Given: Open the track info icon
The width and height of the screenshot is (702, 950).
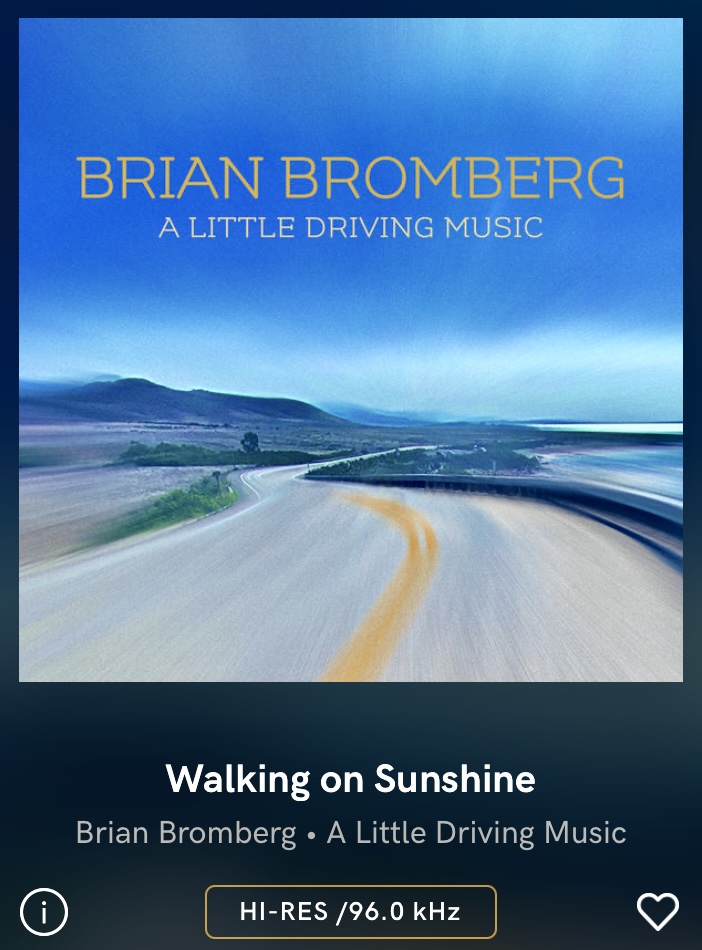Looking at the screenshot, I should point(44,911).
